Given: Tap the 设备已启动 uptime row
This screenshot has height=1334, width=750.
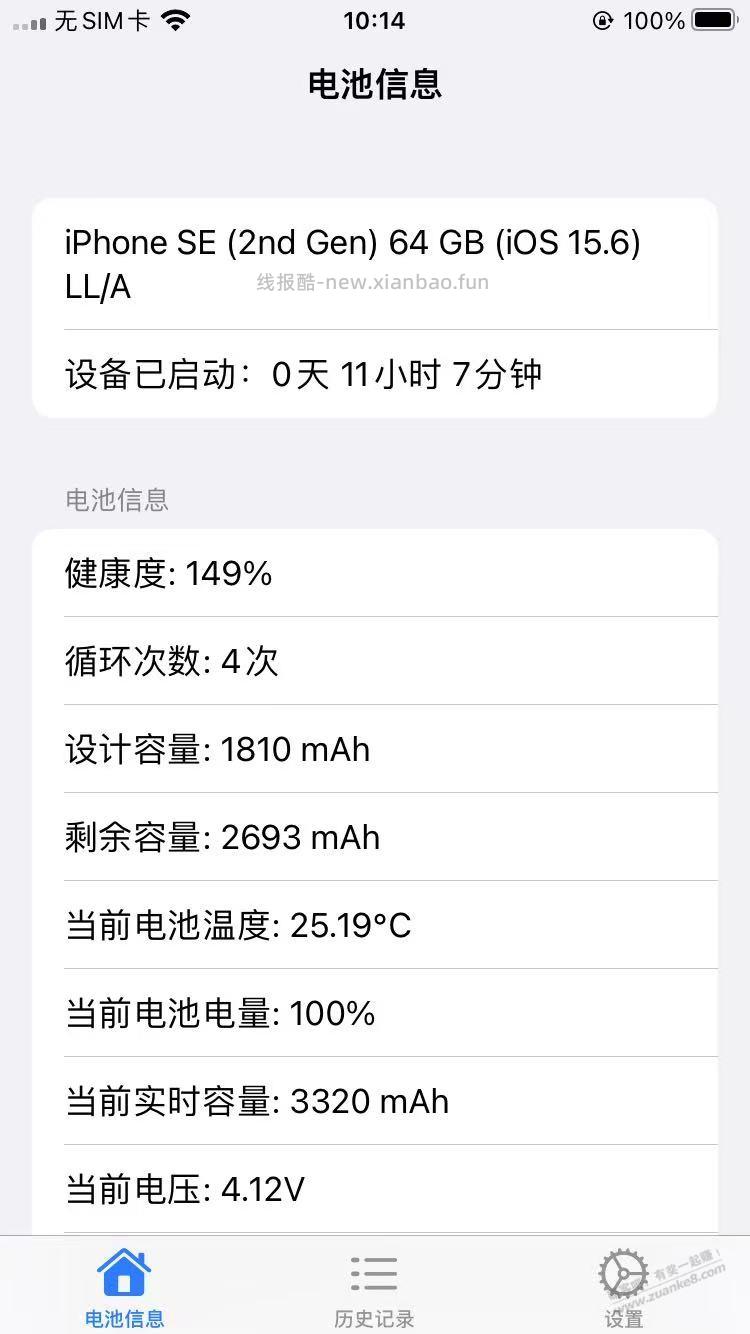Looking at the screenshot, I should pyautogui.click(x=375, y=373).
